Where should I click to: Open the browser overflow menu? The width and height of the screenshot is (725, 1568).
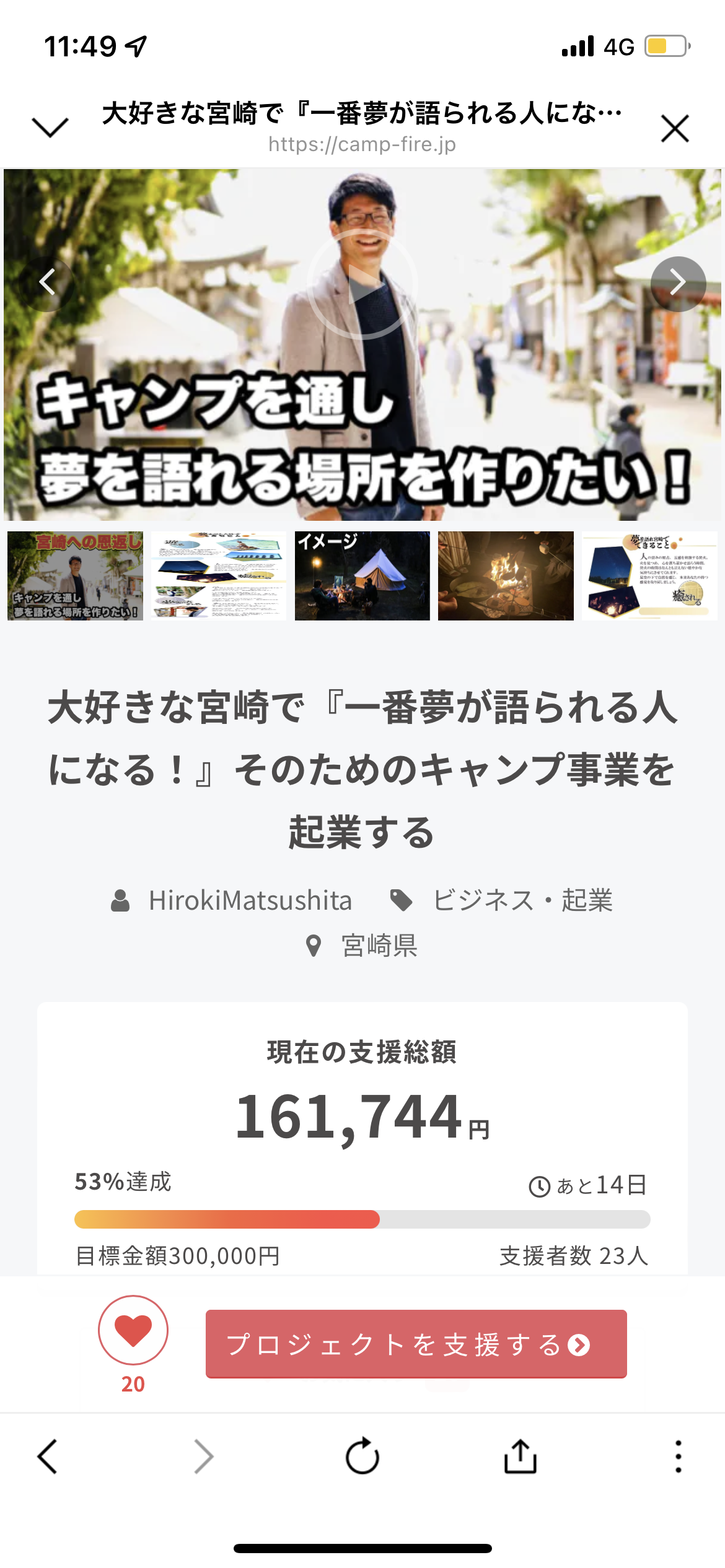(x=679, y=1456)
